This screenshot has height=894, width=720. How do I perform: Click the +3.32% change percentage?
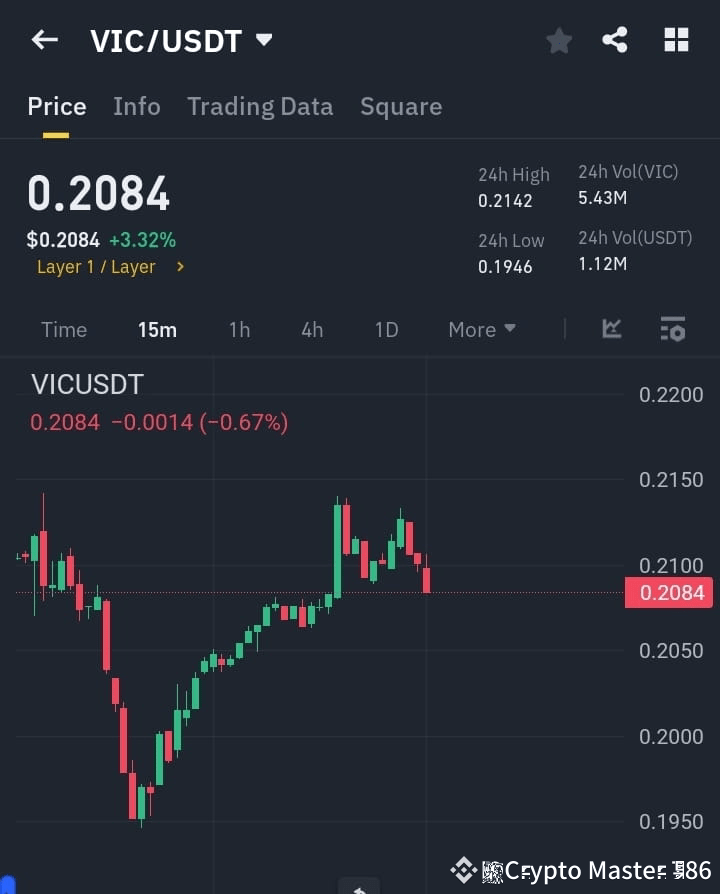pos(144,241)
